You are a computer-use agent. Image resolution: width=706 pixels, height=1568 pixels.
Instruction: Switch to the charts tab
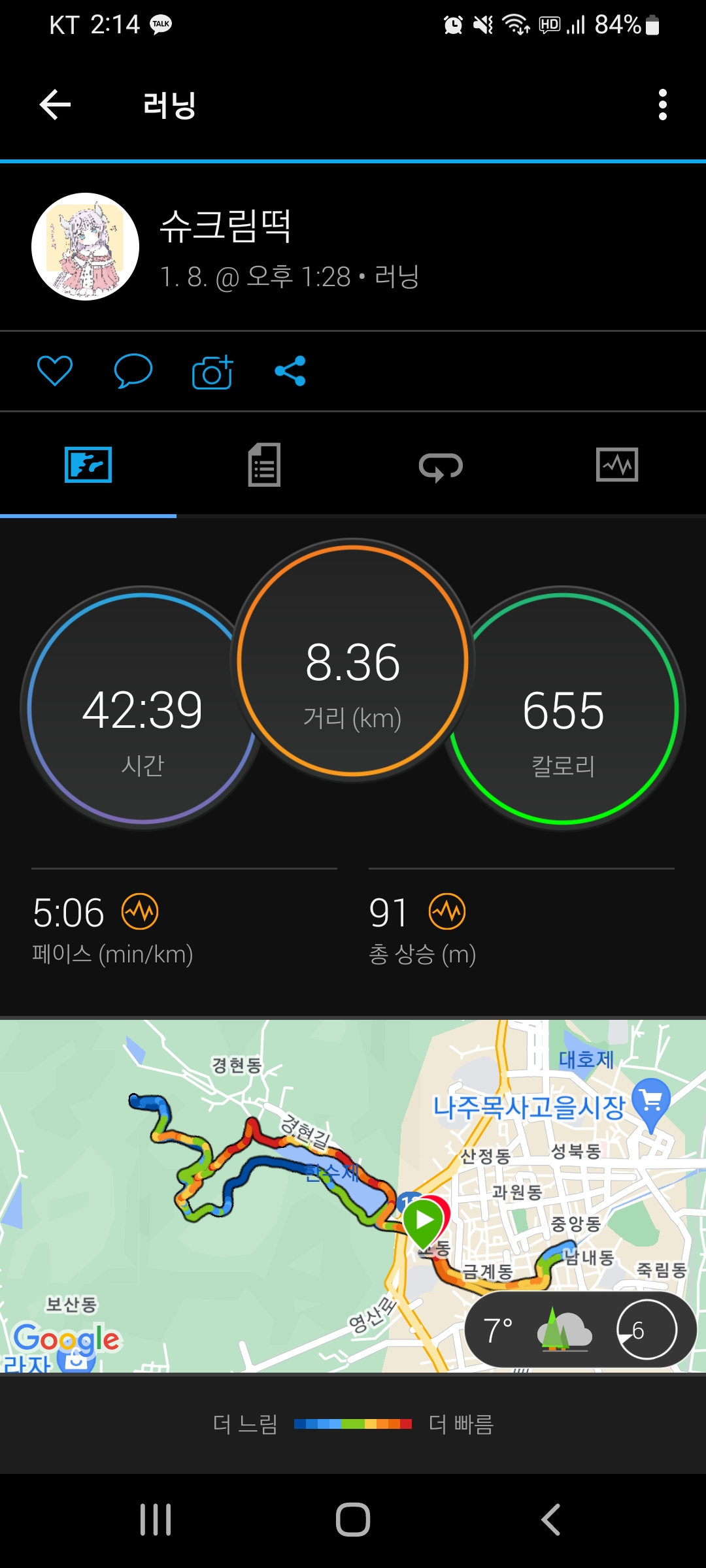(x=617, y=465)
